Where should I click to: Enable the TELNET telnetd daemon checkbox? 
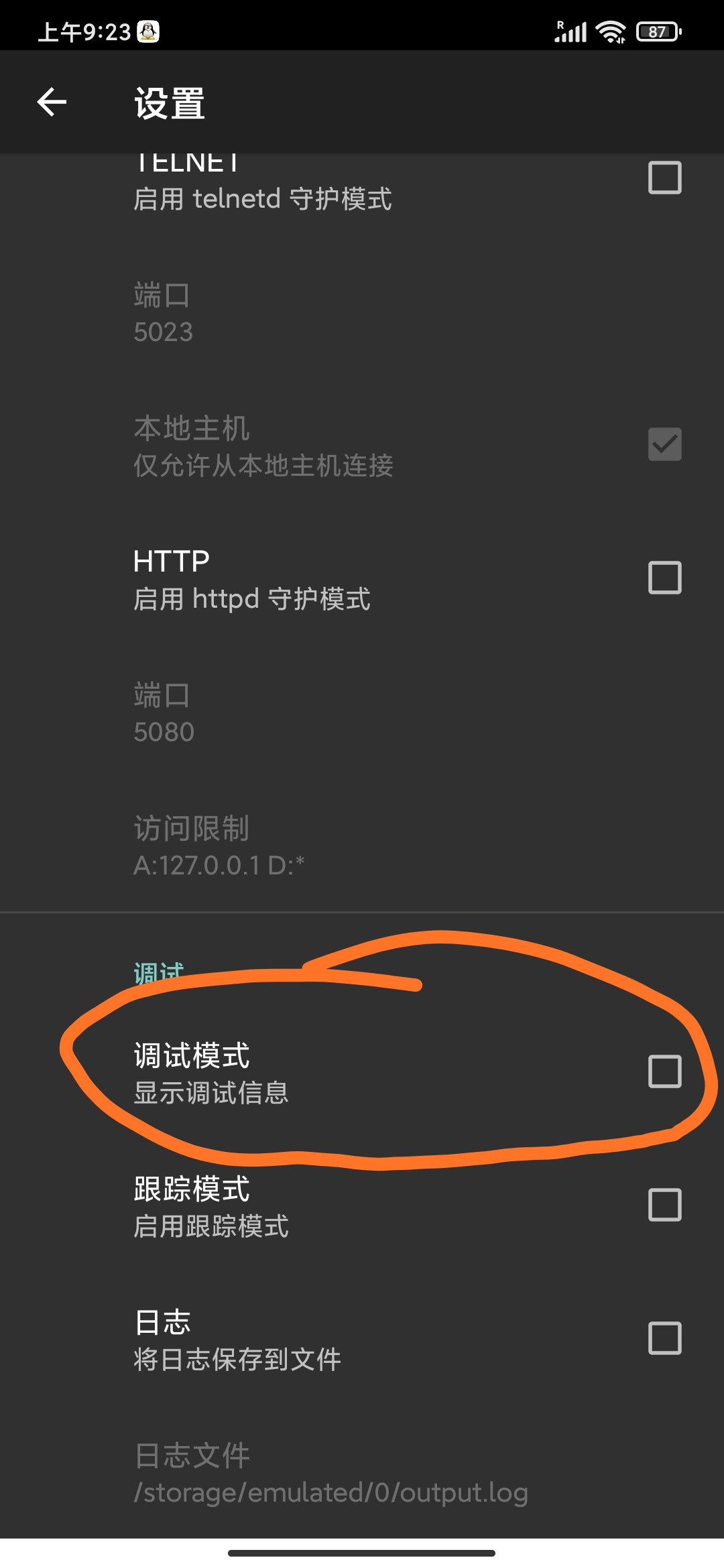664,178
